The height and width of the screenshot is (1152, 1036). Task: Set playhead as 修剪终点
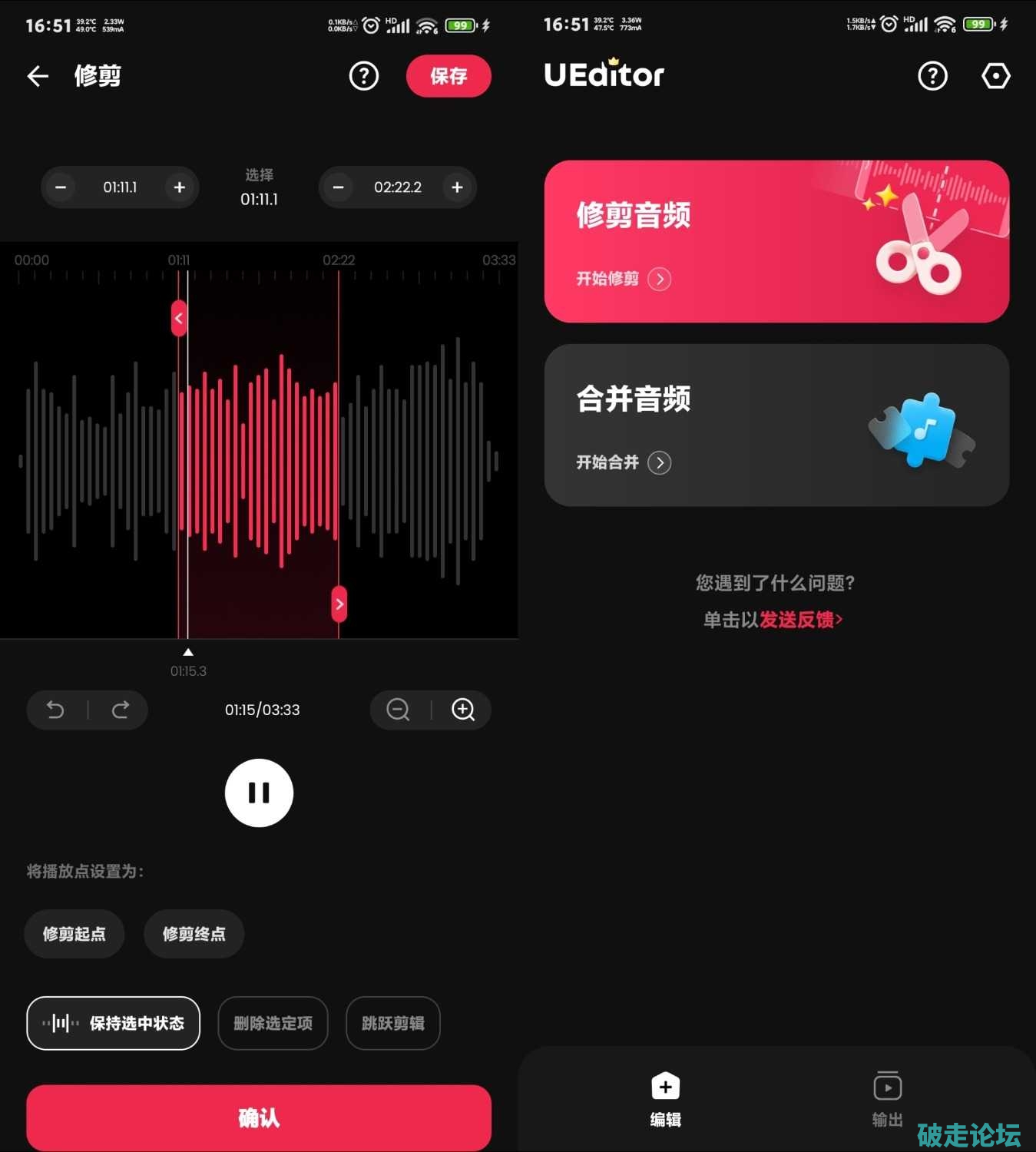194,934
